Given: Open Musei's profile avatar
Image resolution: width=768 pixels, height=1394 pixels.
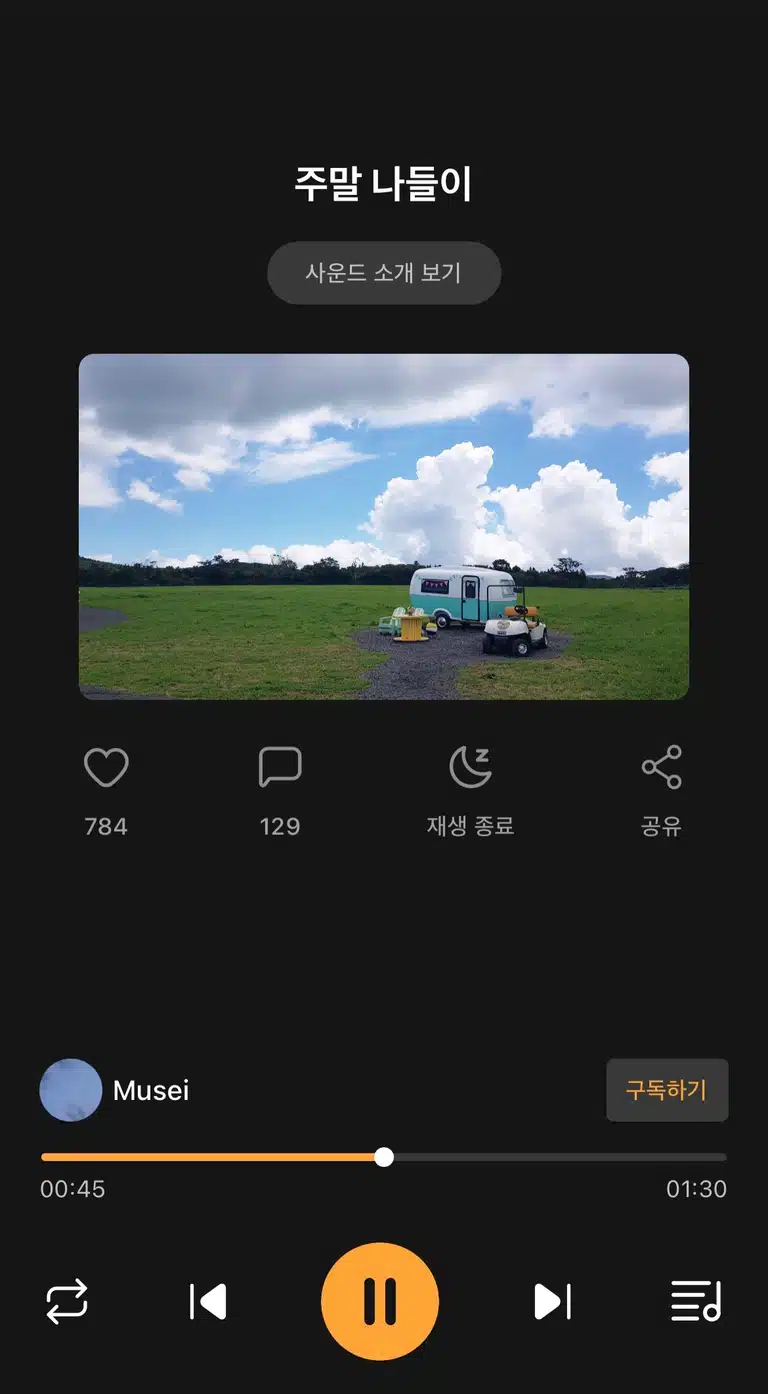Looking at the screenshot, I should [x=71, y=1090].
